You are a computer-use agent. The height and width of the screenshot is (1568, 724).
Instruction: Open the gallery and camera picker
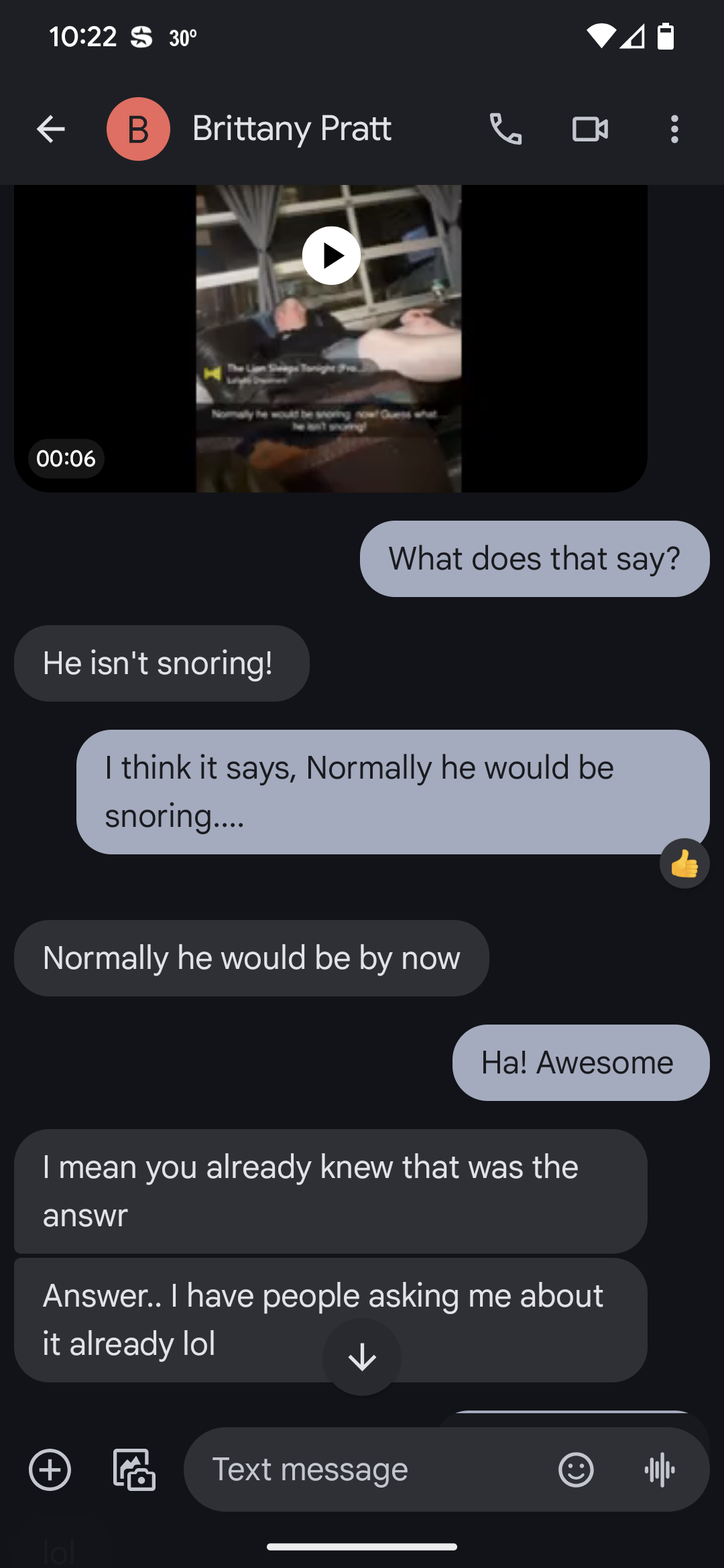pyautogui.click(x=134, y=1469)
